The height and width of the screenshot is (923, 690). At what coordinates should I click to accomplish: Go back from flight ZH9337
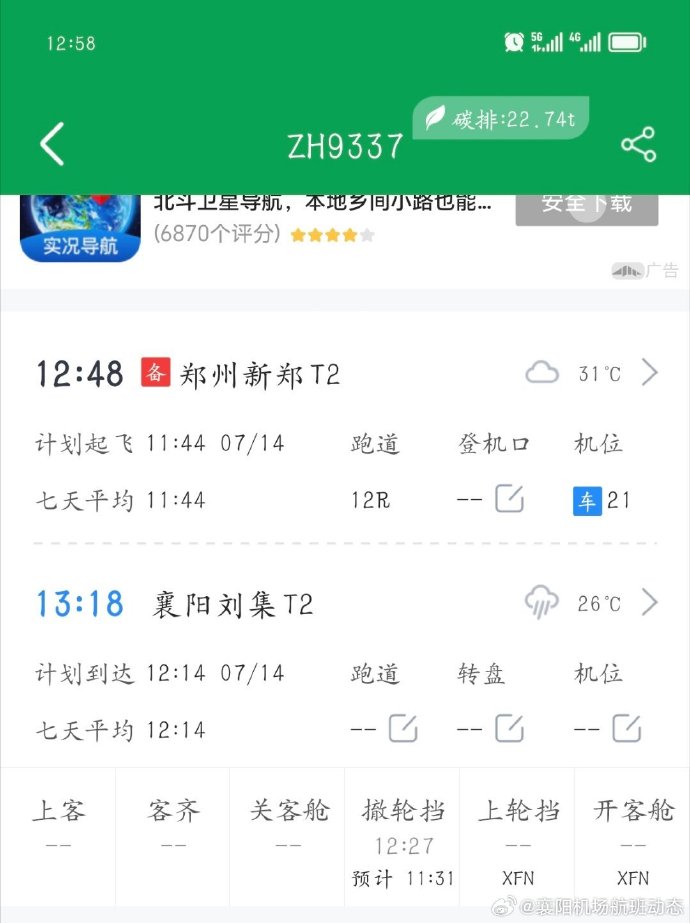point(52,145)
